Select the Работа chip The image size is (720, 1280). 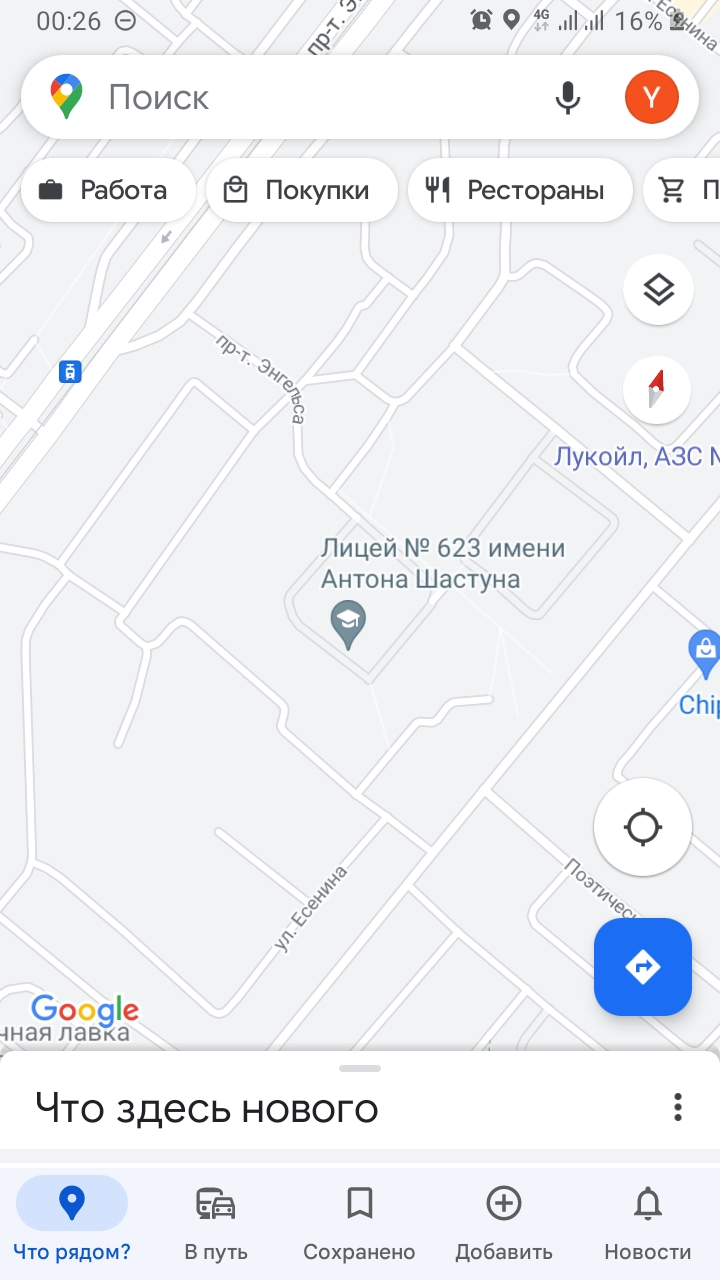[103, 190]
